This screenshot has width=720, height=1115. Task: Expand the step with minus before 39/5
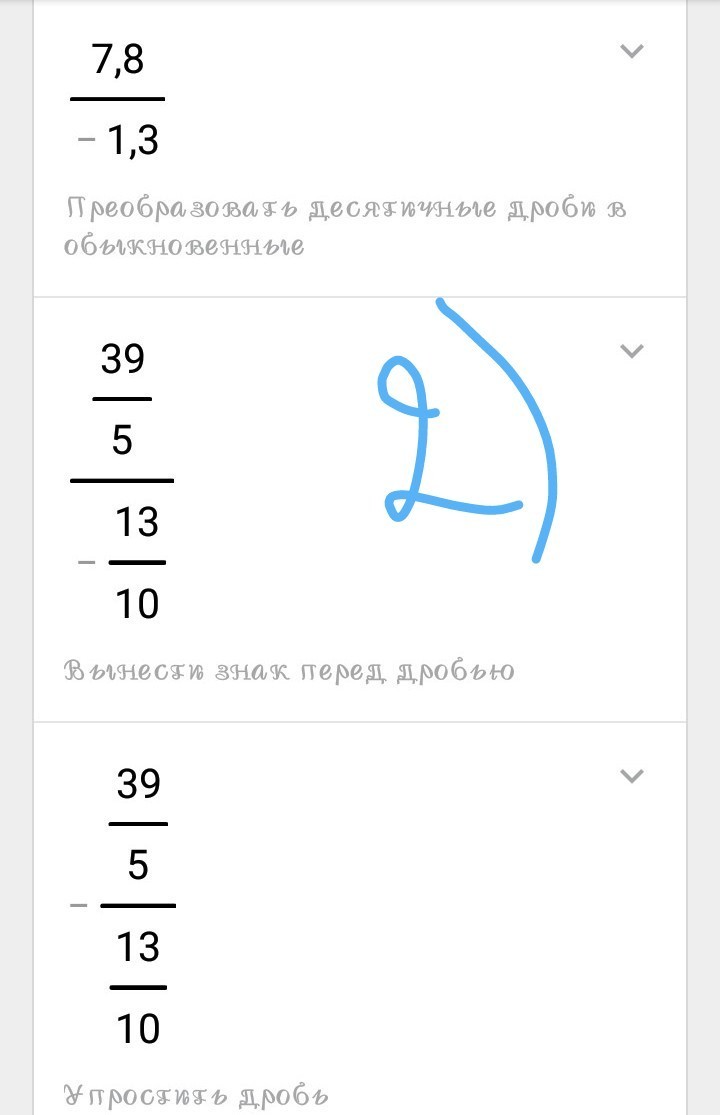pos(631,775)
